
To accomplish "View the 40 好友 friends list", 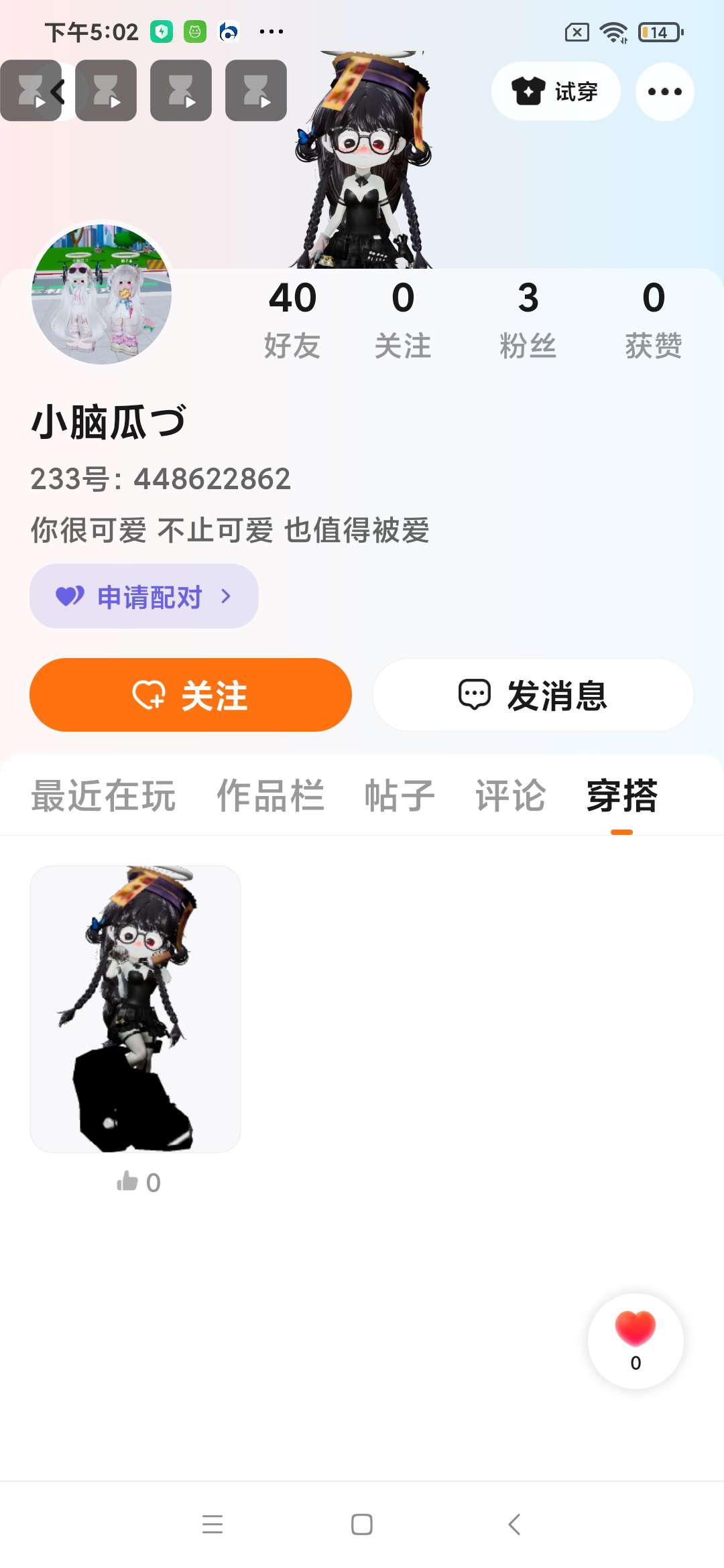I will pos(292,320).
